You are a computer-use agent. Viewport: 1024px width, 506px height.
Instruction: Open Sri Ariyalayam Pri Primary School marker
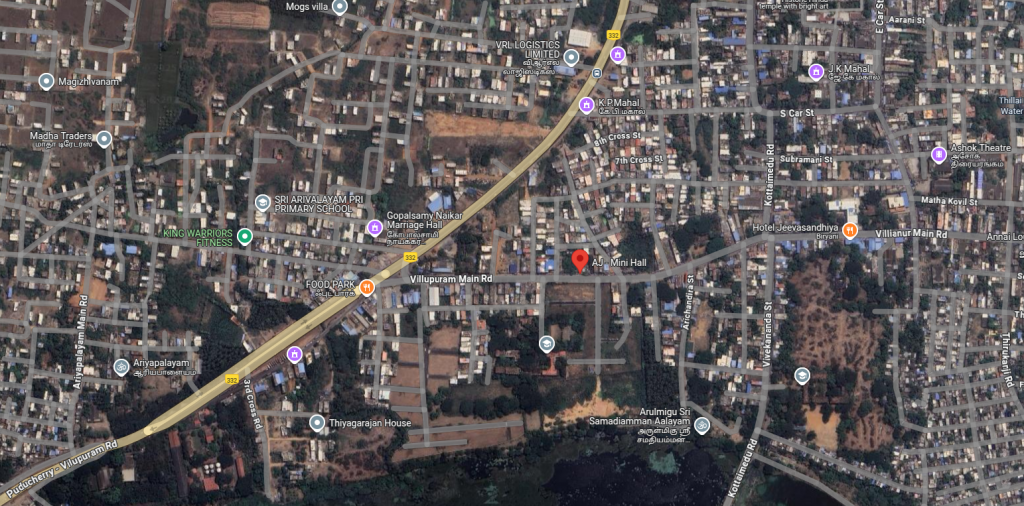[263, 202]
